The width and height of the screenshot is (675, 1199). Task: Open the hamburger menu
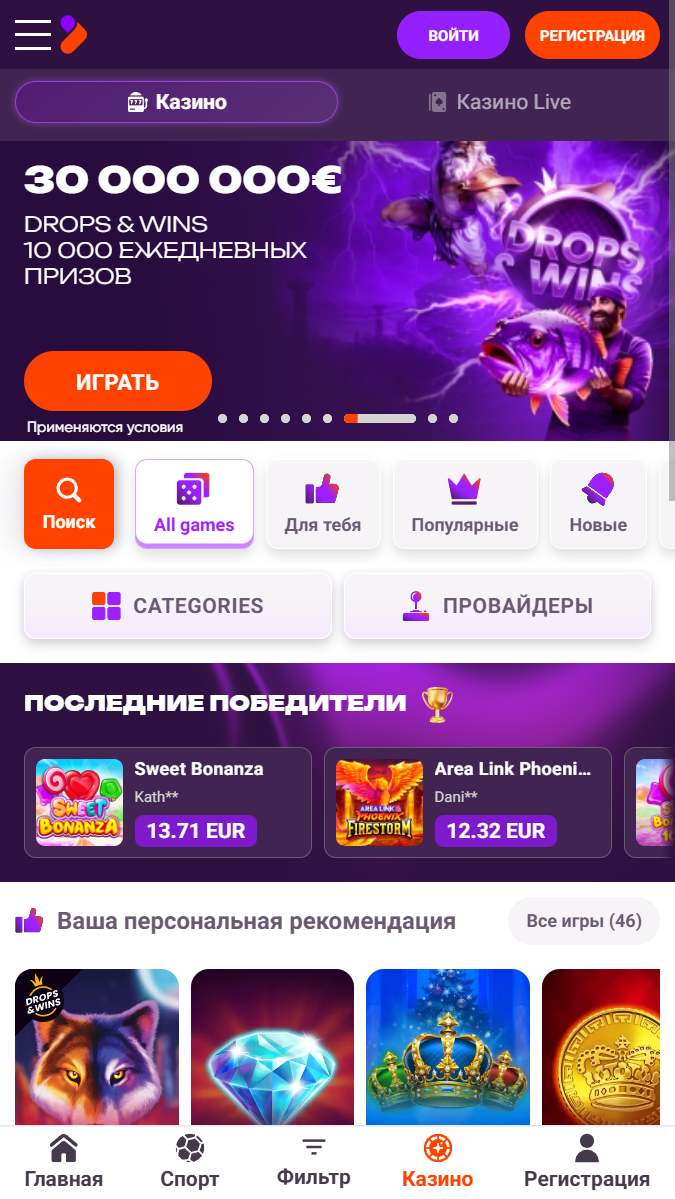tap(32, 35)
